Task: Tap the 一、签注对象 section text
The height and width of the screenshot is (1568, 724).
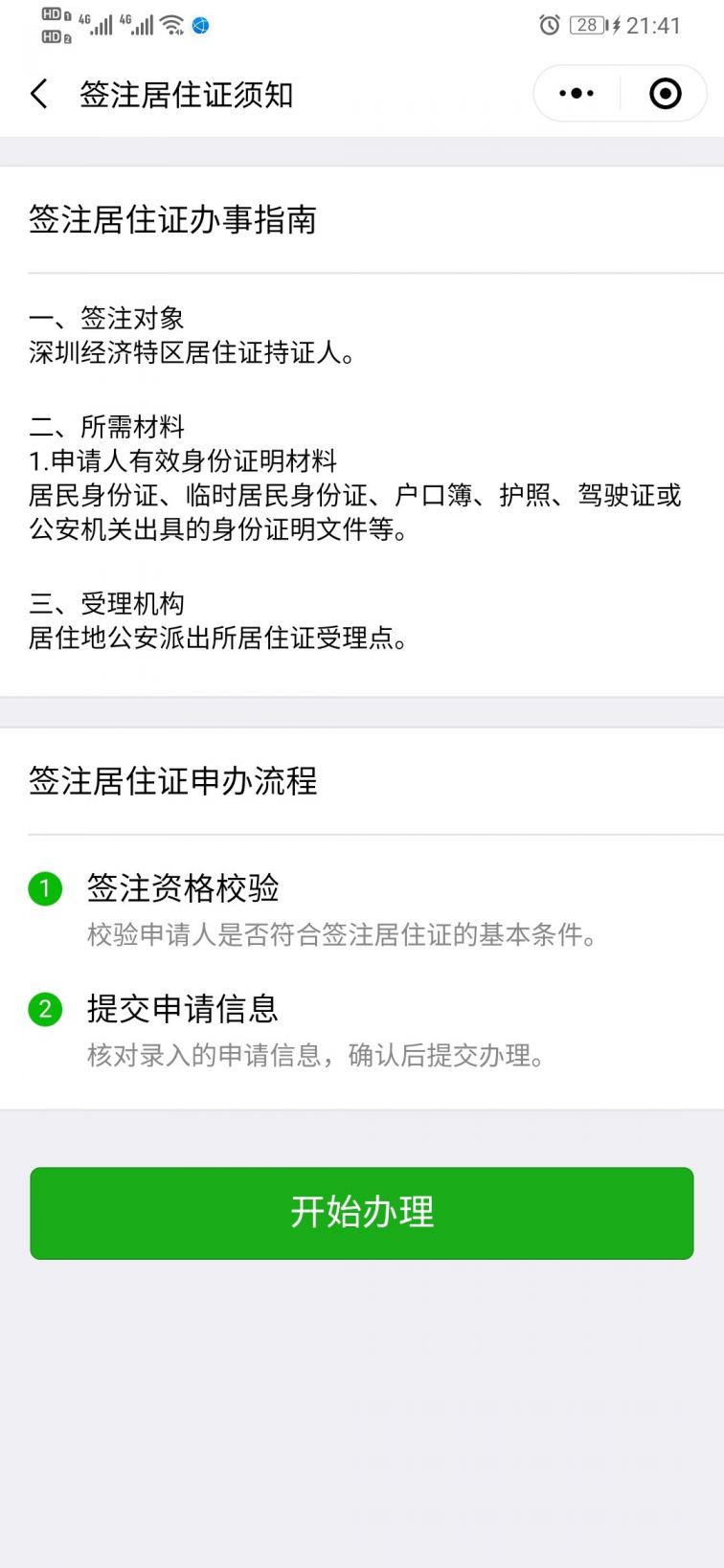Action: pyautogui.click(x=106, y=320)
